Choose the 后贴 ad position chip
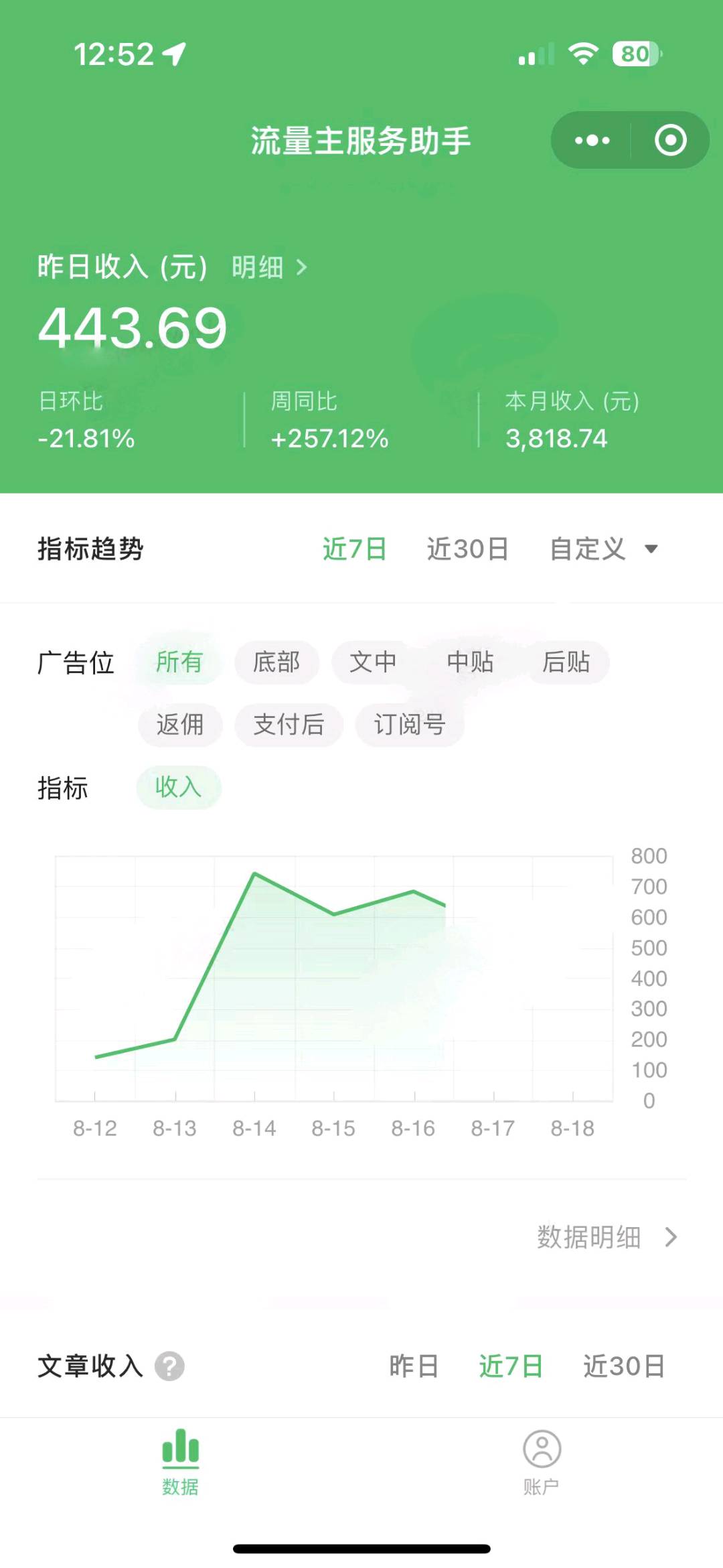 coord(566,662)
